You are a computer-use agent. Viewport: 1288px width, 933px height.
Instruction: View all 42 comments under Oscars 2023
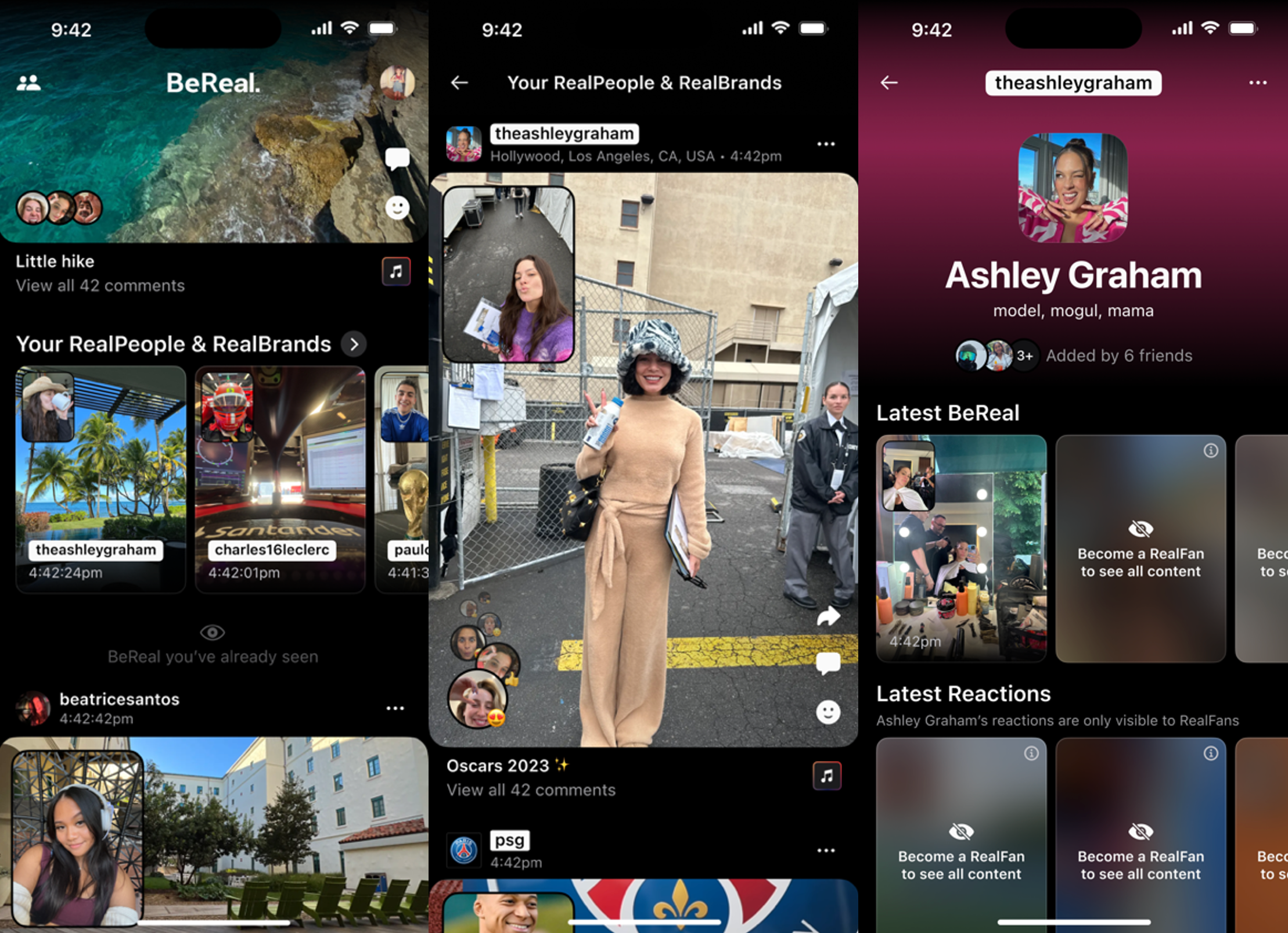(531, 790)
